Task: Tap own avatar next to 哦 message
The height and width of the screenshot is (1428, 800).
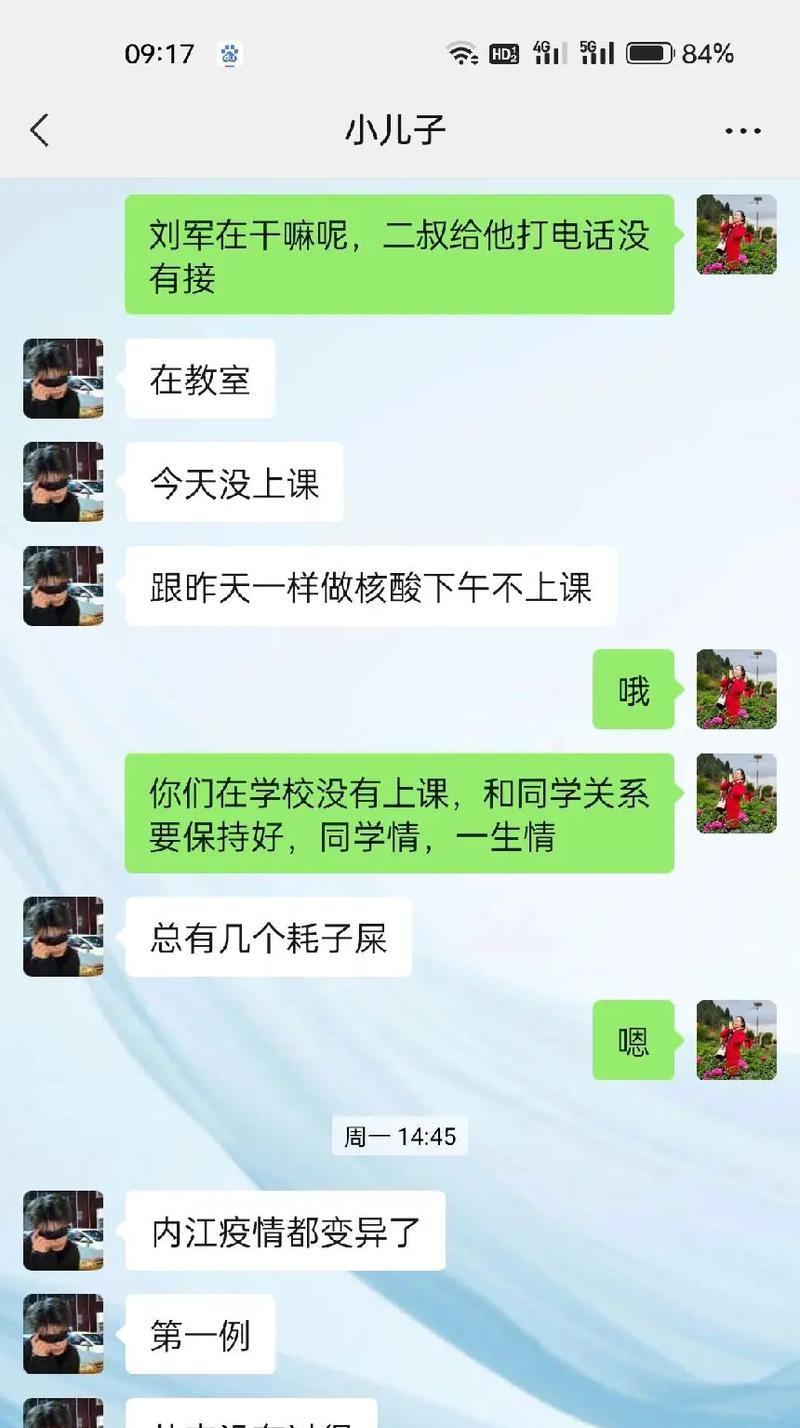Action: [x=736, y=689]
